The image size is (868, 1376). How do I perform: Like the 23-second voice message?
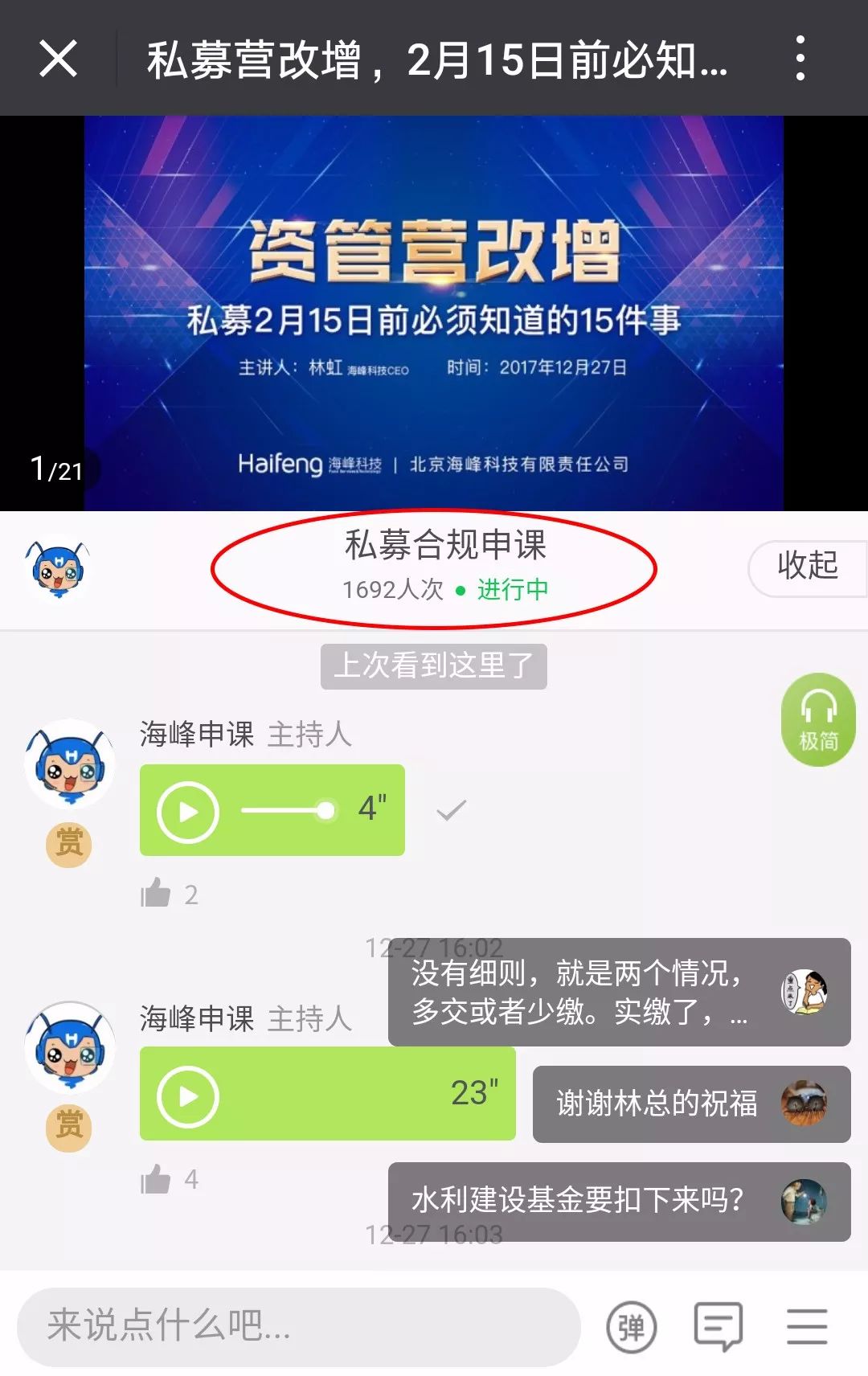click(156, 1179)
